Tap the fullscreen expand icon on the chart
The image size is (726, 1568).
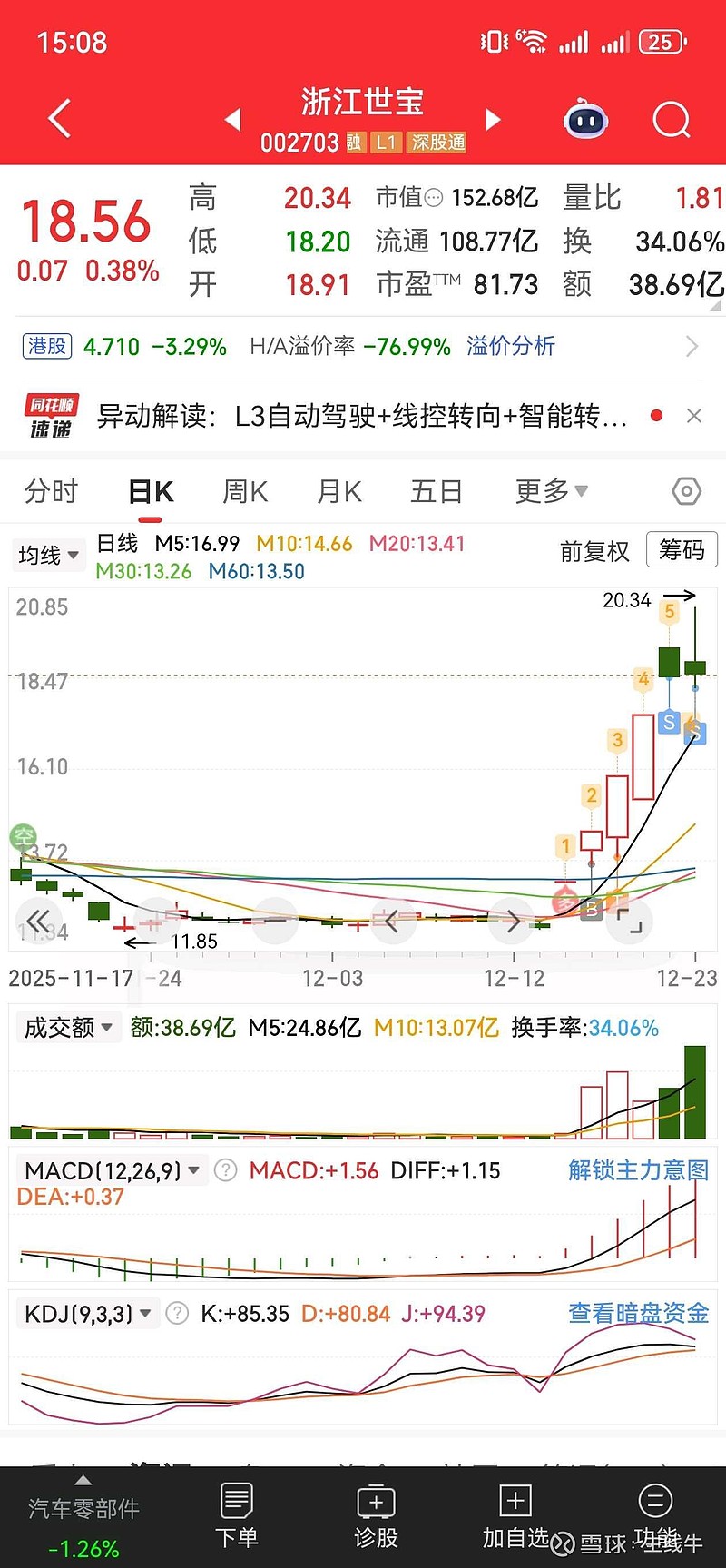pos(629,921)
